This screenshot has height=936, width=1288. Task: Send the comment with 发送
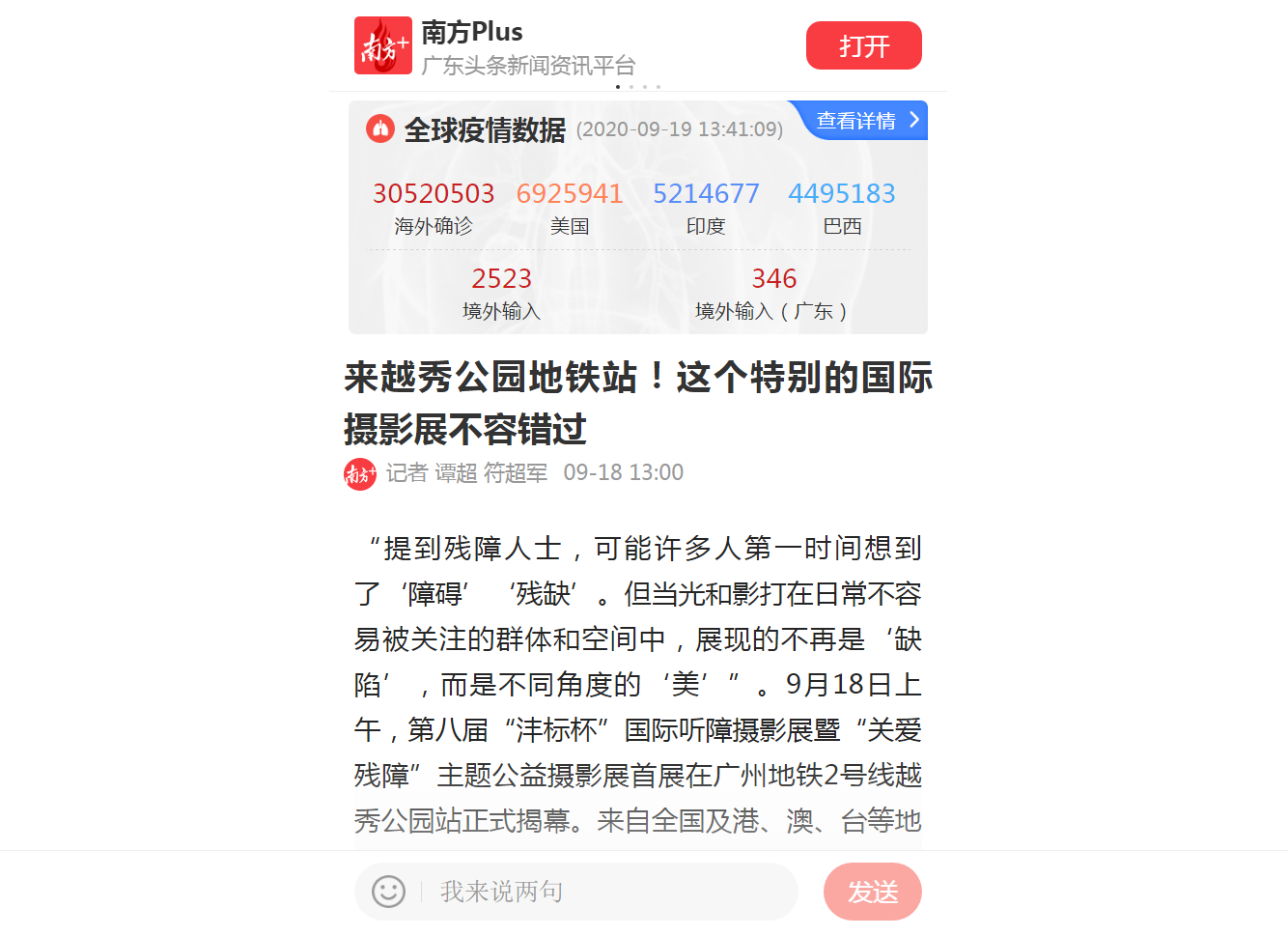[872, 892]
